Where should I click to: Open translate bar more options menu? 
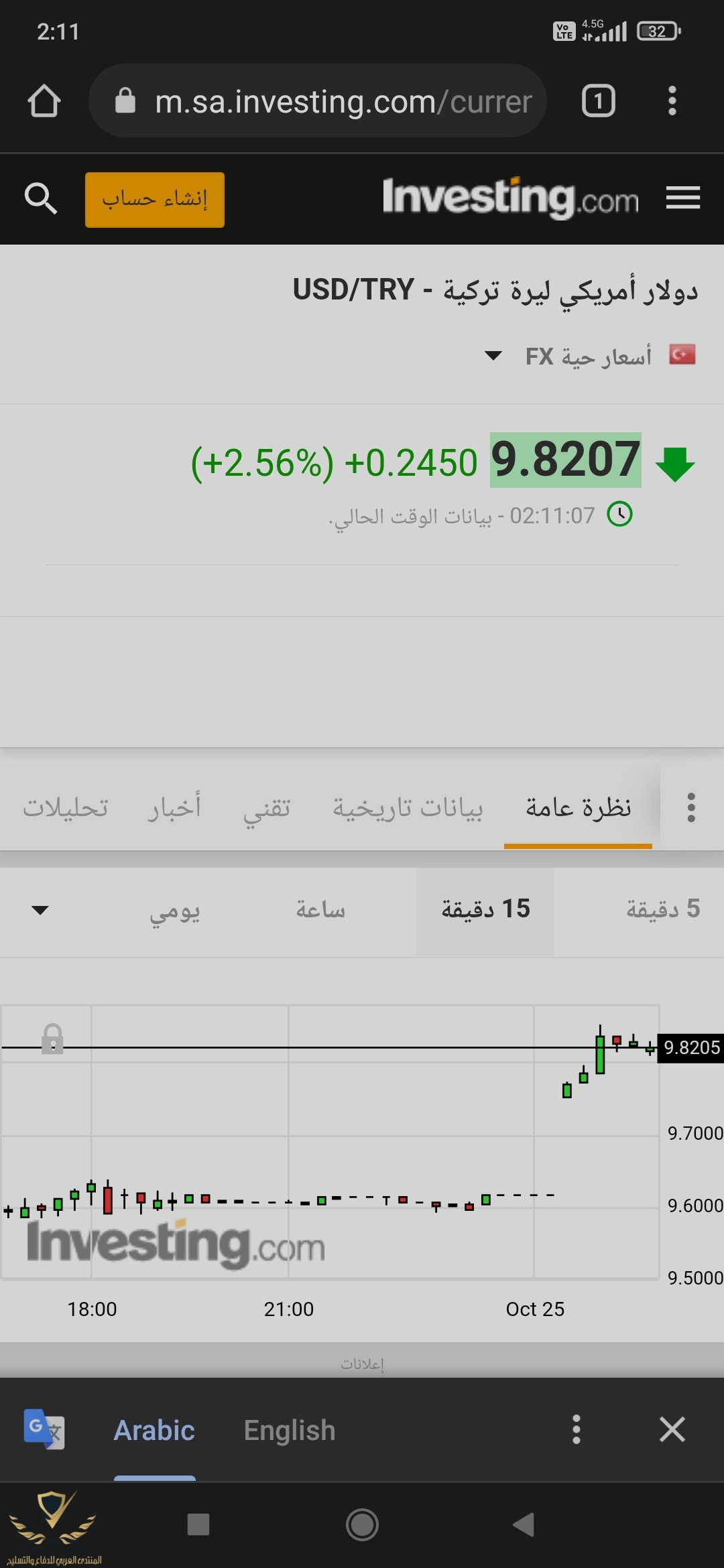576,1429
